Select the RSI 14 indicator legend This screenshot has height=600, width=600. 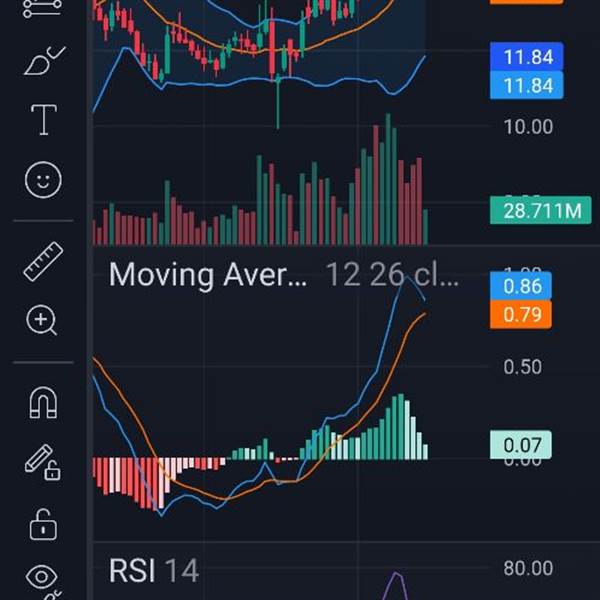(154, 572)
